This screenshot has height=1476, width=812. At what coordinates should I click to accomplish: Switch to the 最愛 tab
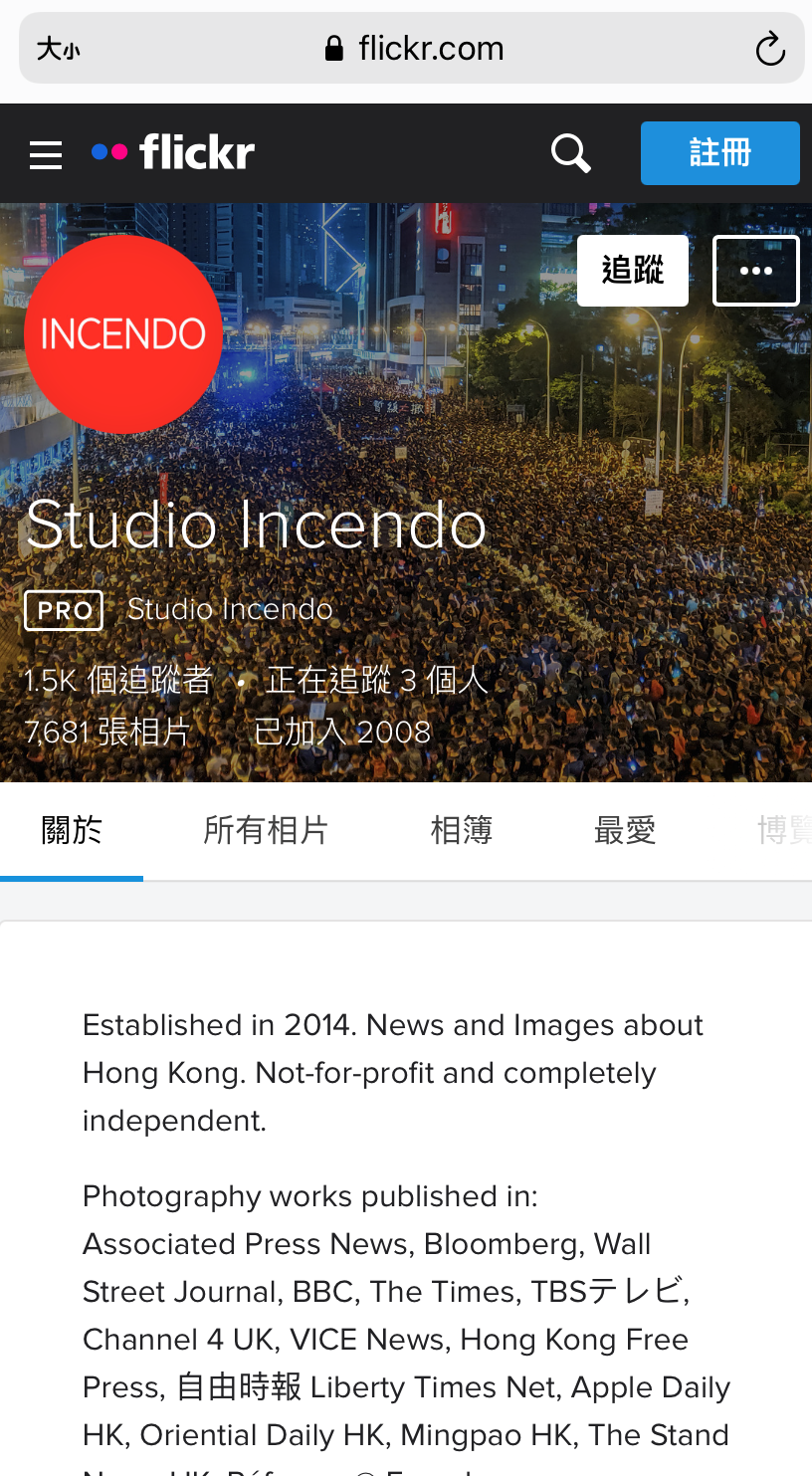pos(625,830)
